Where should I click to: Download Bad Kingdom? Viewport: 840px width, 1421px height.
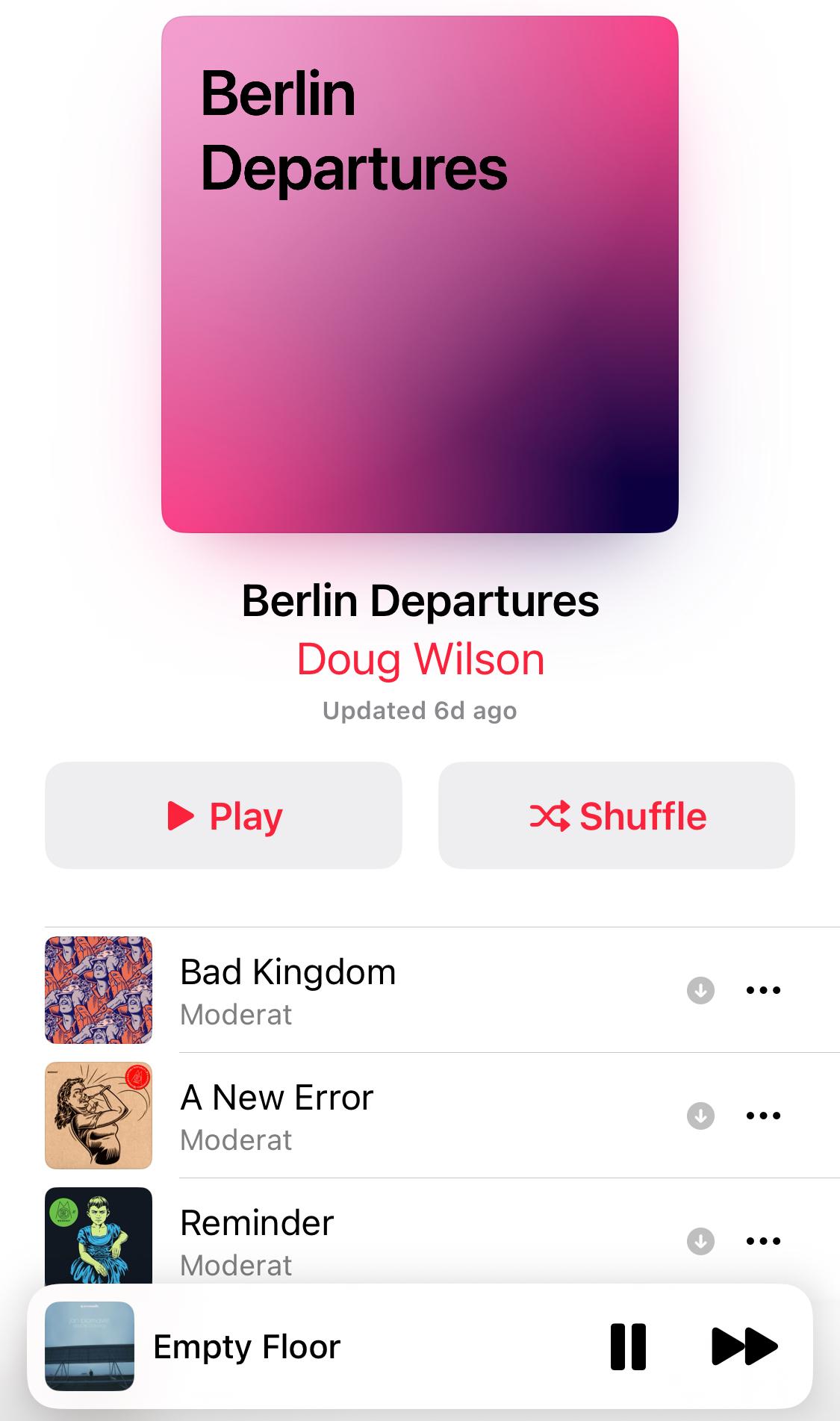pos(700,990)
